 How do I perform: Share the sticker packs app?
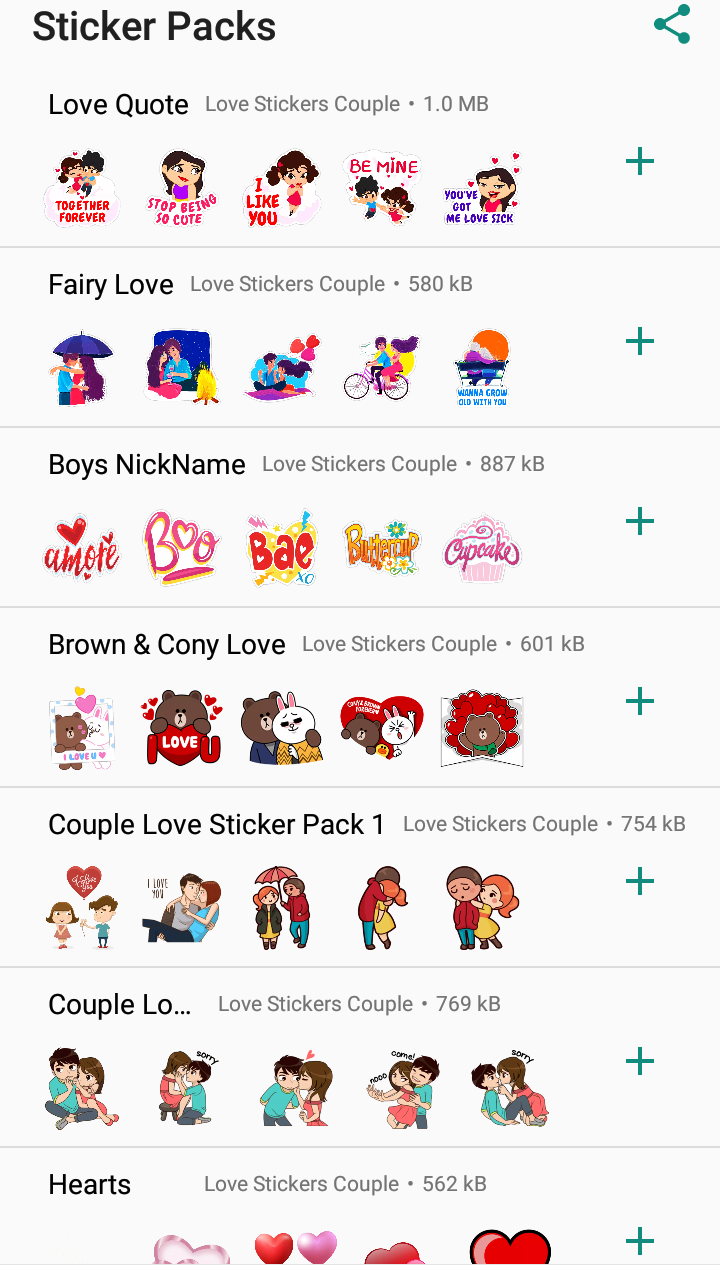(672, 25)
